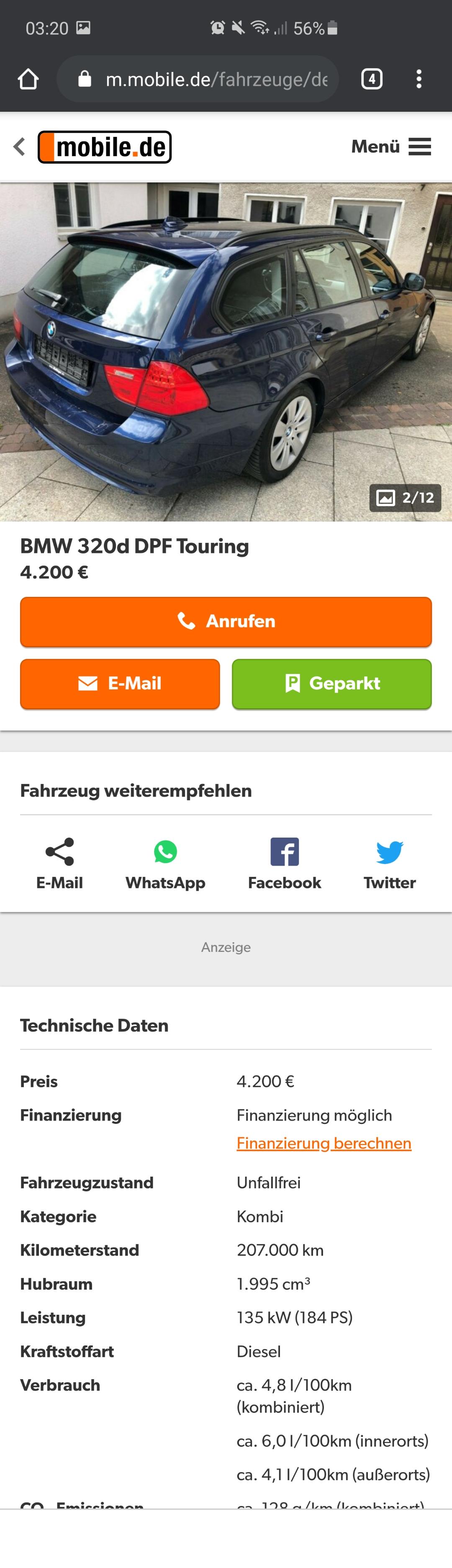Open Finanzierung berechnen link
452x1568 pixels.
coord(324,1143)
